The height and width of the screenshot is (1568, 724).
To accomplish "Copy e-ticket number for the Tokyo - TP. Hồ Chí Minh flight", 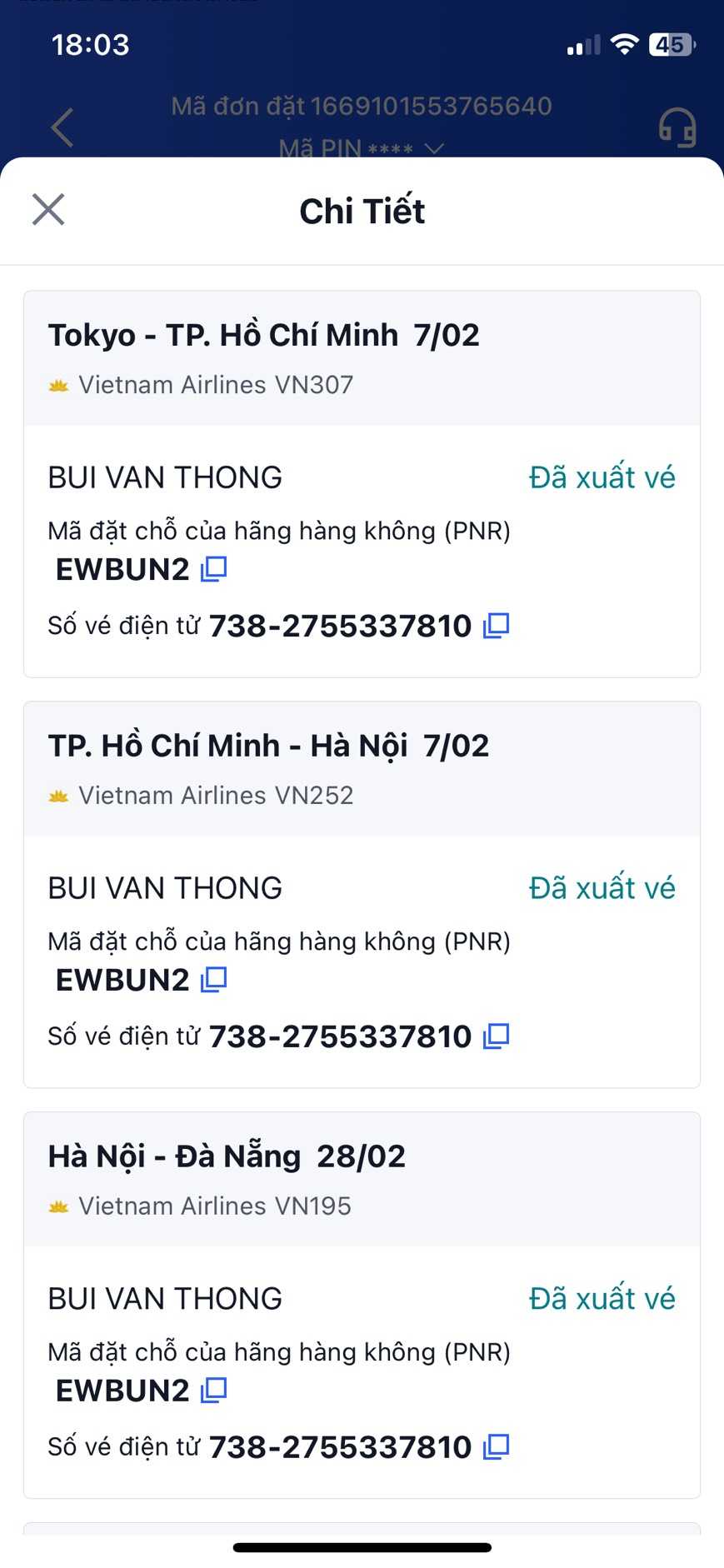I will [x=497, y=625].
